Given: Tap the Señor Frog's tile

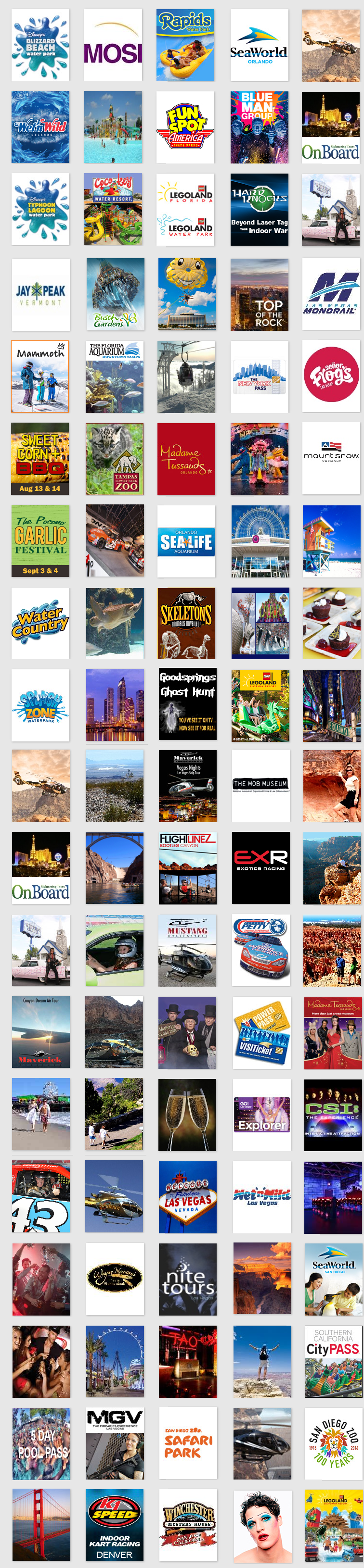Looking at the screenshot, I should (x=332, y=376).
